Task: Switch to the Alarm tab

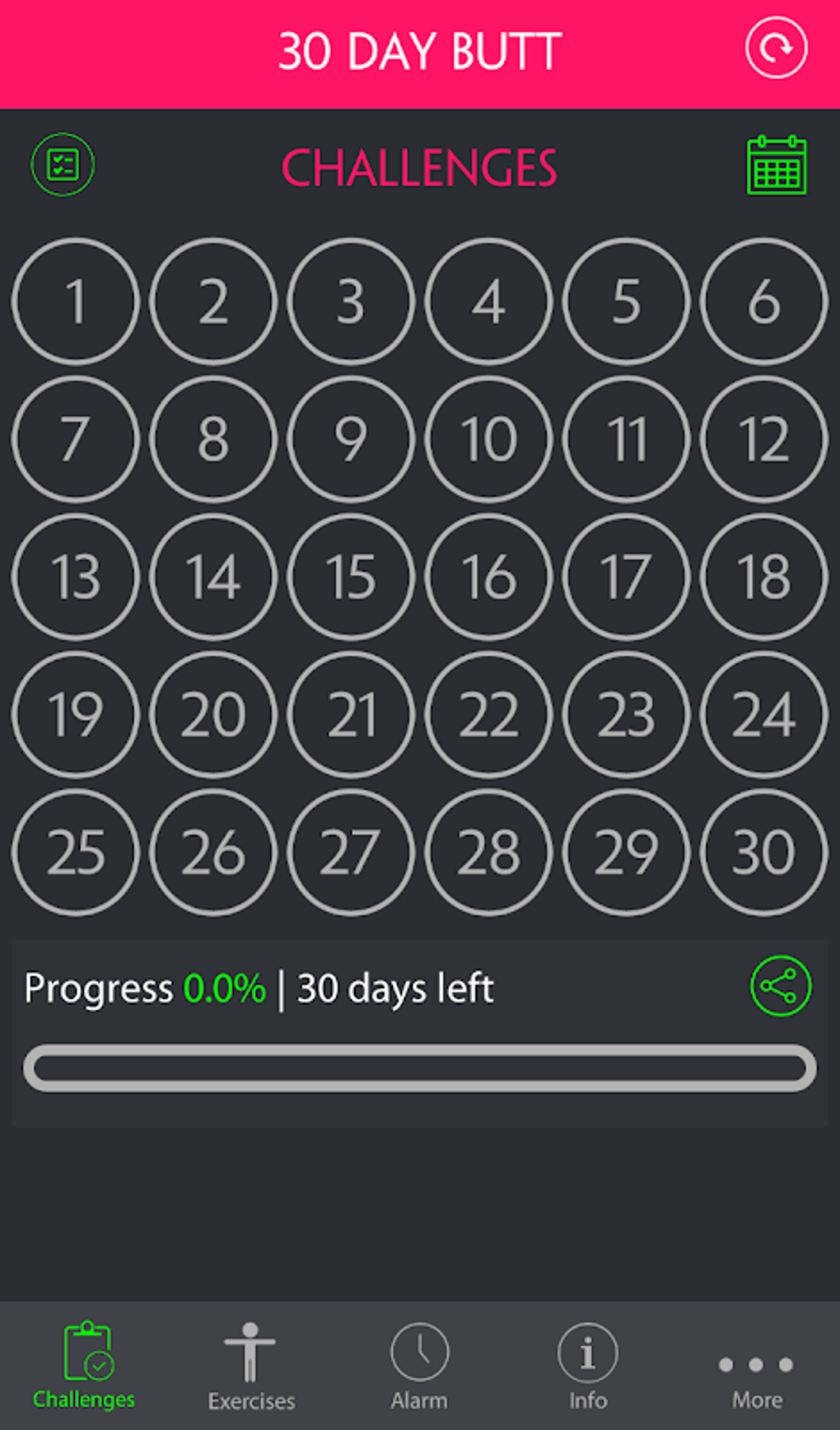Action: coord(419,1367)
